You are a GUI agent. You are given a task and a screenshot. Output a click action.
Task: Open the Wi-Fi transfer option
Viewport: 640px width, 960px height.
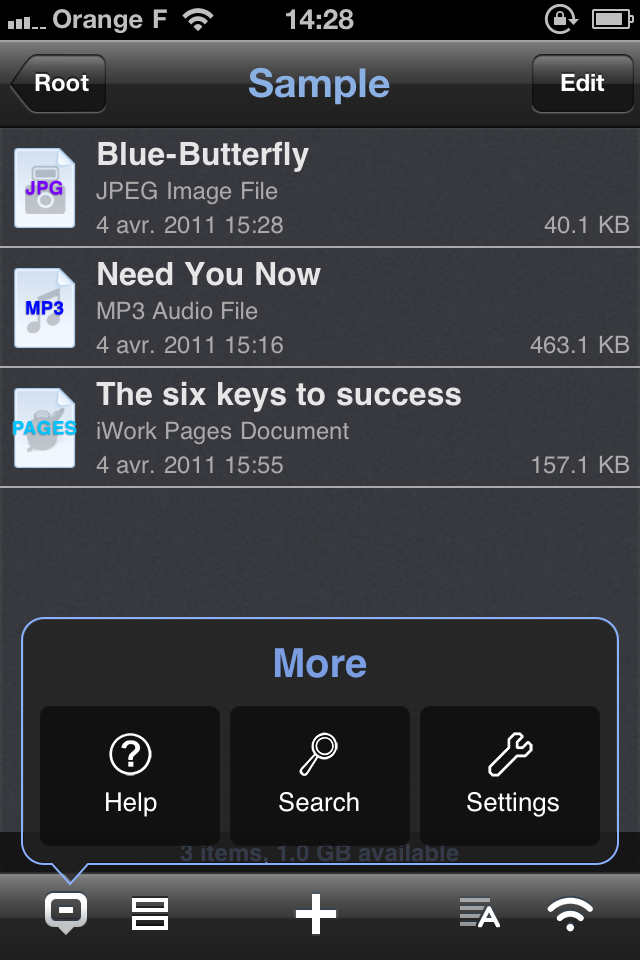(x=570, y=913)
